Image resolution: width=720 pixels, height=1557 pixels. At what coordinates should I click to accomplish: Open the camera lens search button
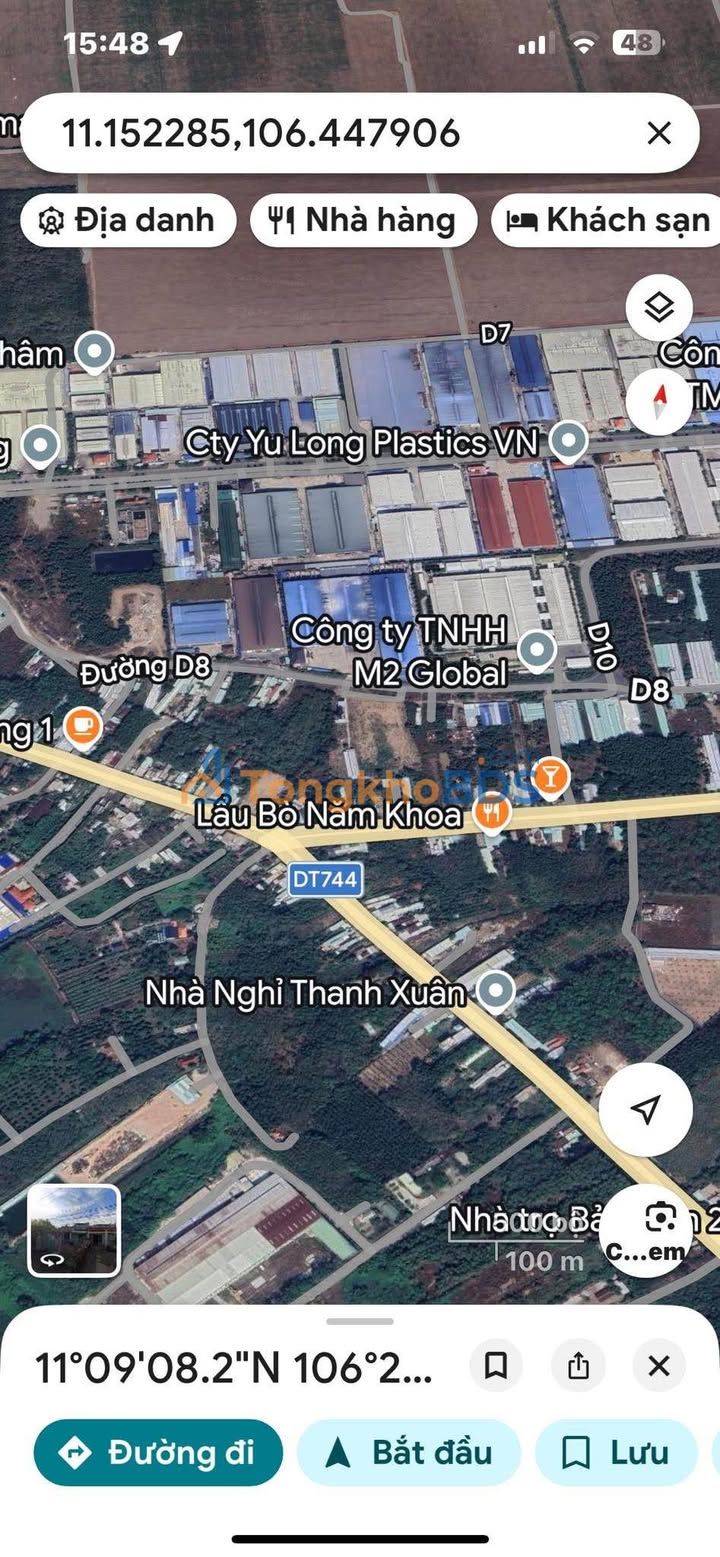658,1225
